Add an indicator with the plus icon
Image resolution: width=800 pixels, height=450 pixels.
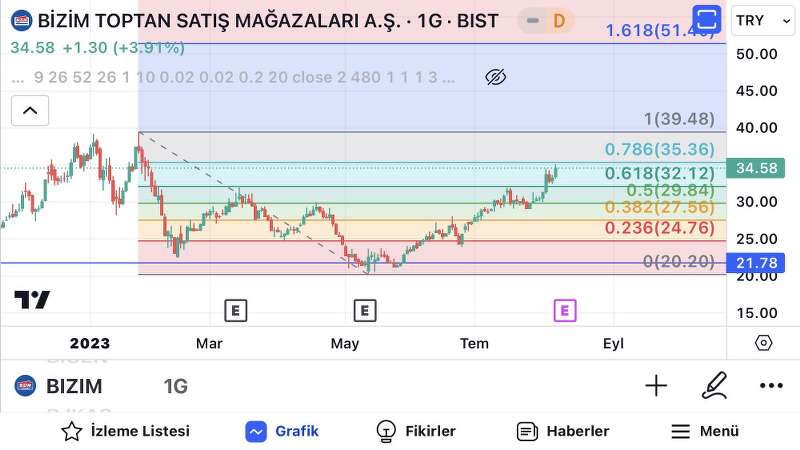pos(656,386)
